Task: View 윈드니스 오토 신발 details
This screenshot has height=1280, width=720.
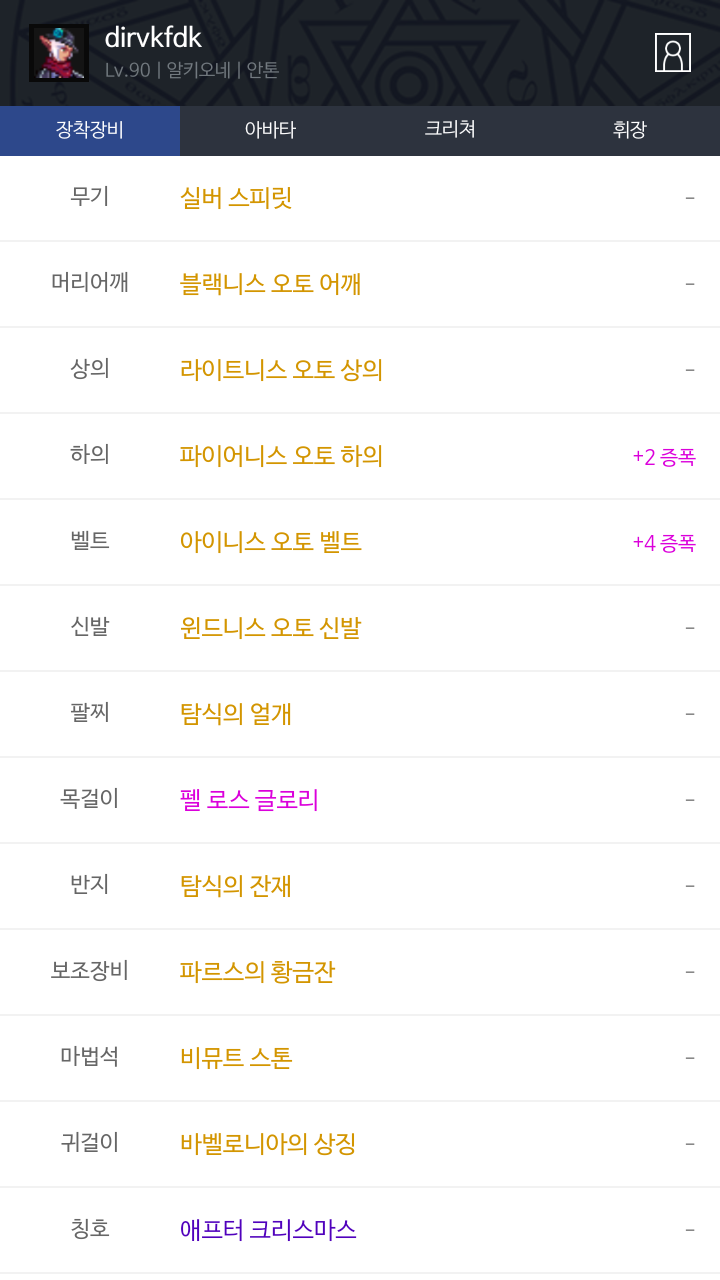Action: [x=270, y=628]
